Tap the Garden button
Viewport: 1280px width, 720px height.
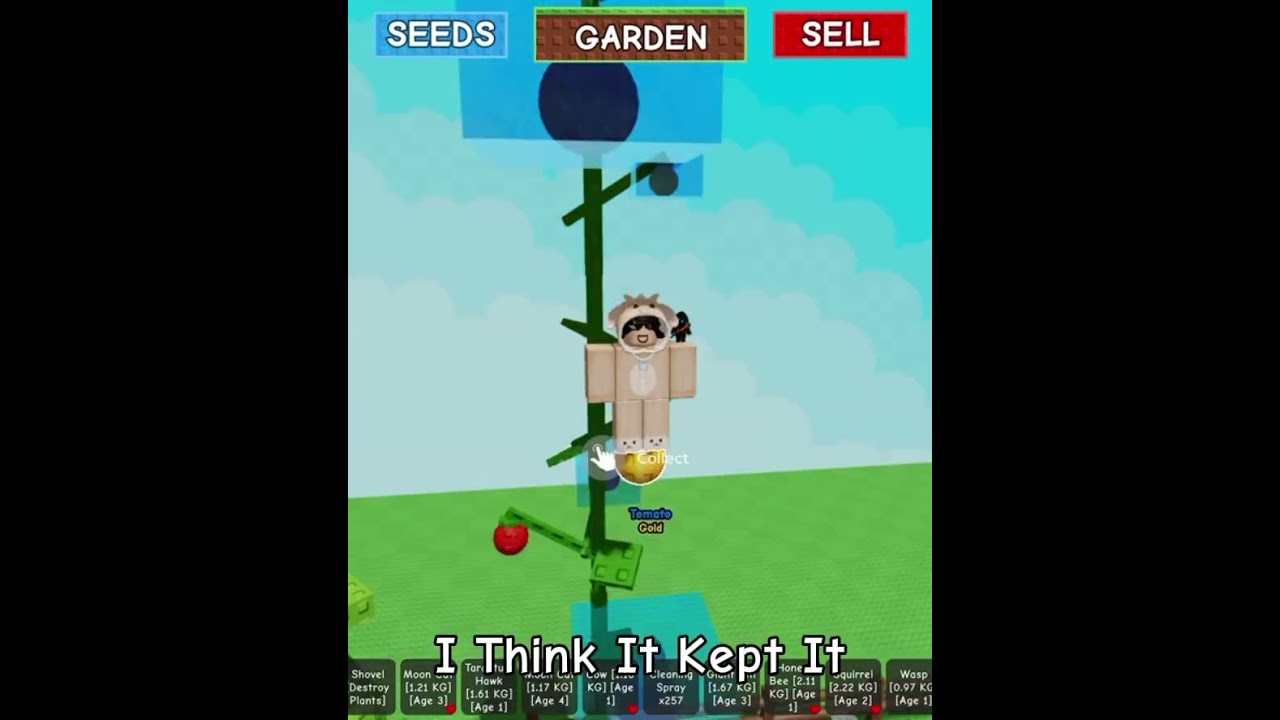pos(640,36)
